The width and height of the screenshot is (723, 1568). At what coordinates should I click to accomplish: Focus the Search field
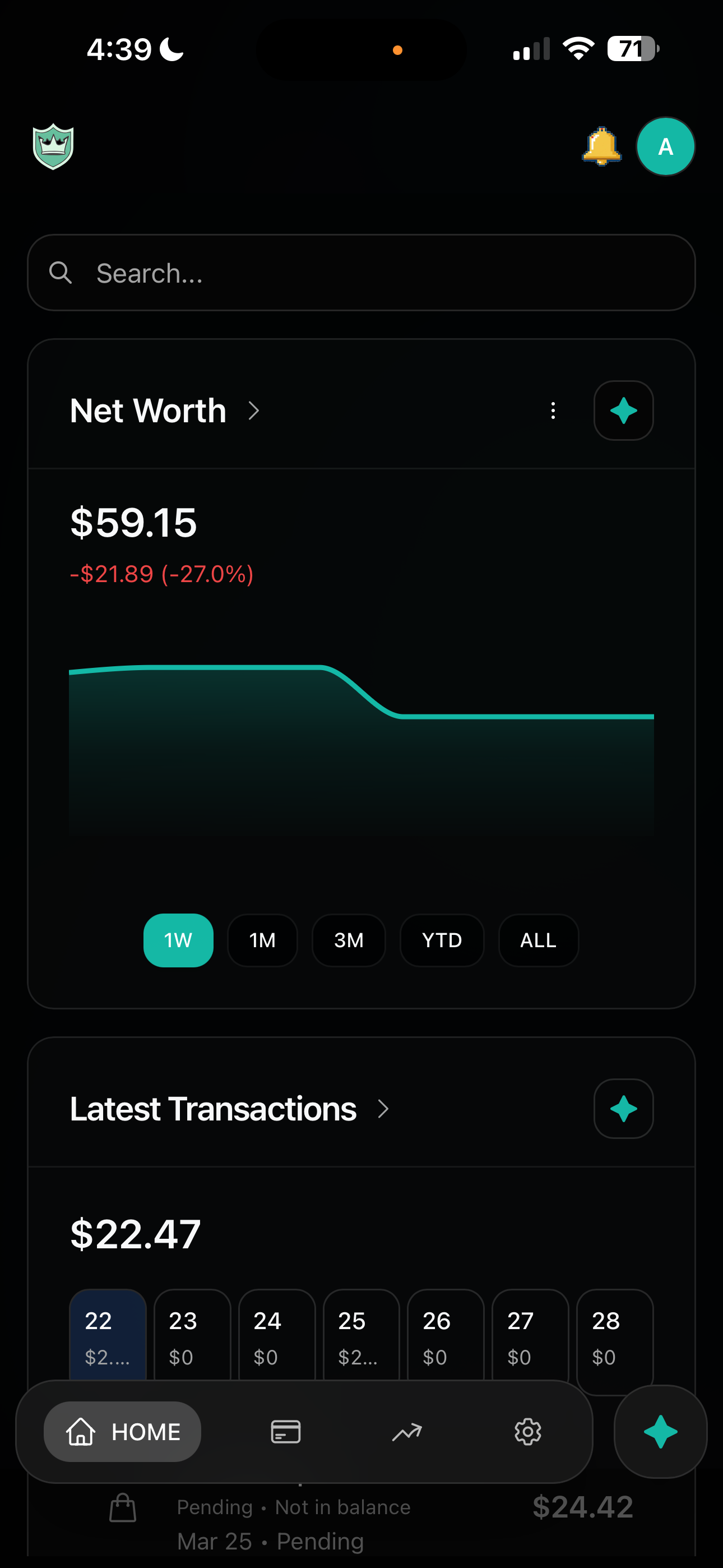pyautogui.click(x=361, y=273)
